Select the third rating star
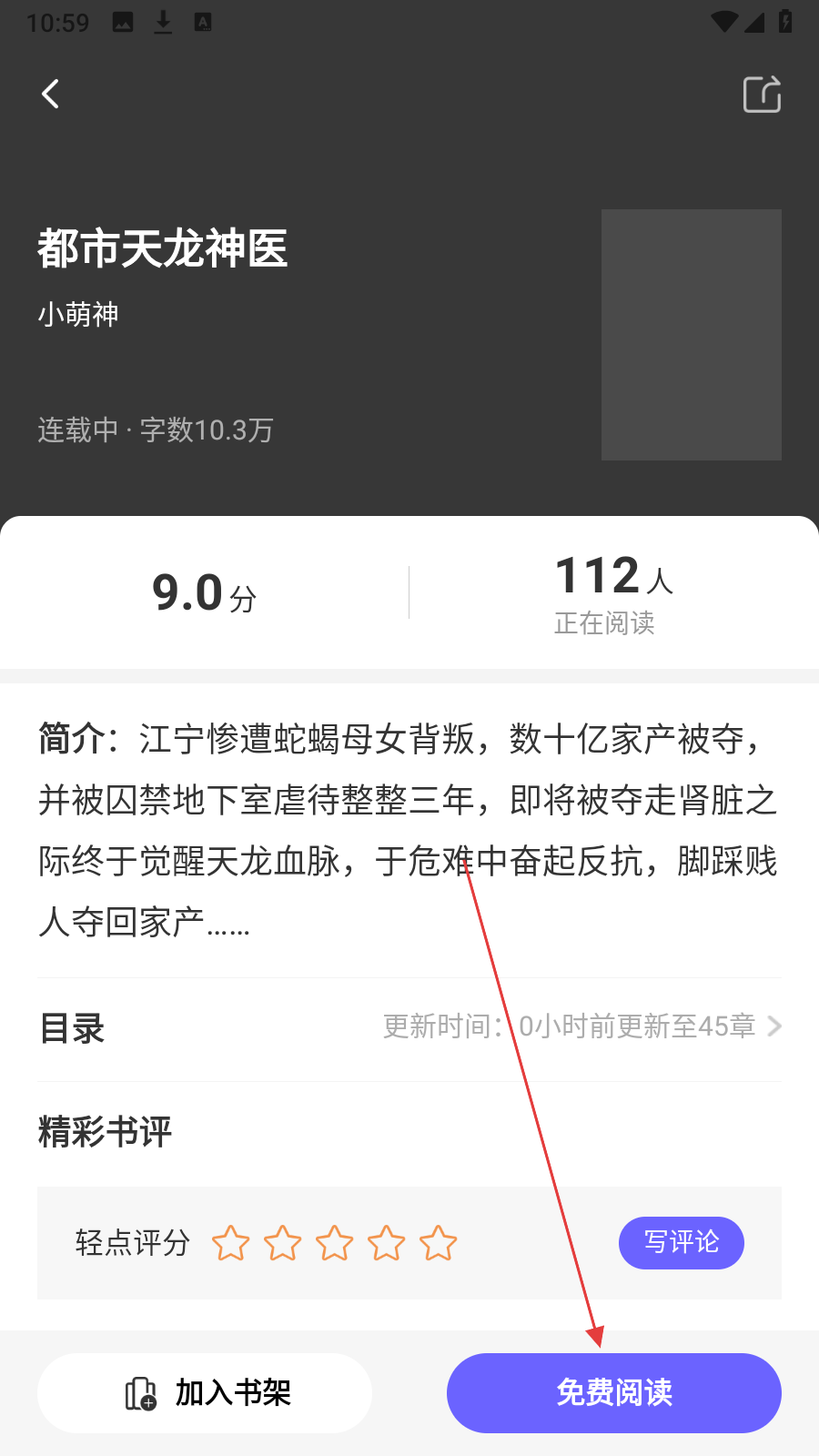 pyautogui.click(x=334, y=1243)
